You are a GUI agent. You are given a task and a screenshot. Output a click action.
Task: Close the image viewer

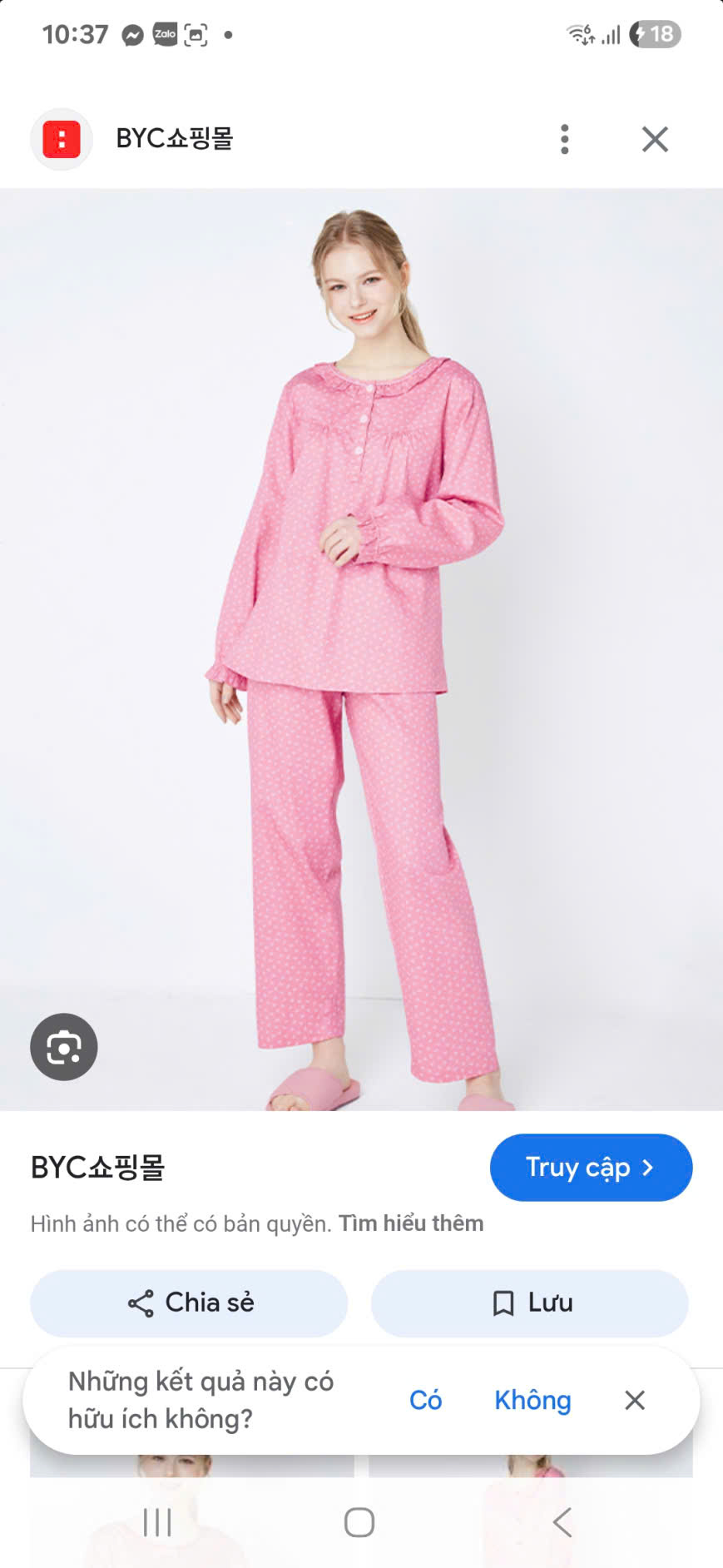(x=655, y=139)
